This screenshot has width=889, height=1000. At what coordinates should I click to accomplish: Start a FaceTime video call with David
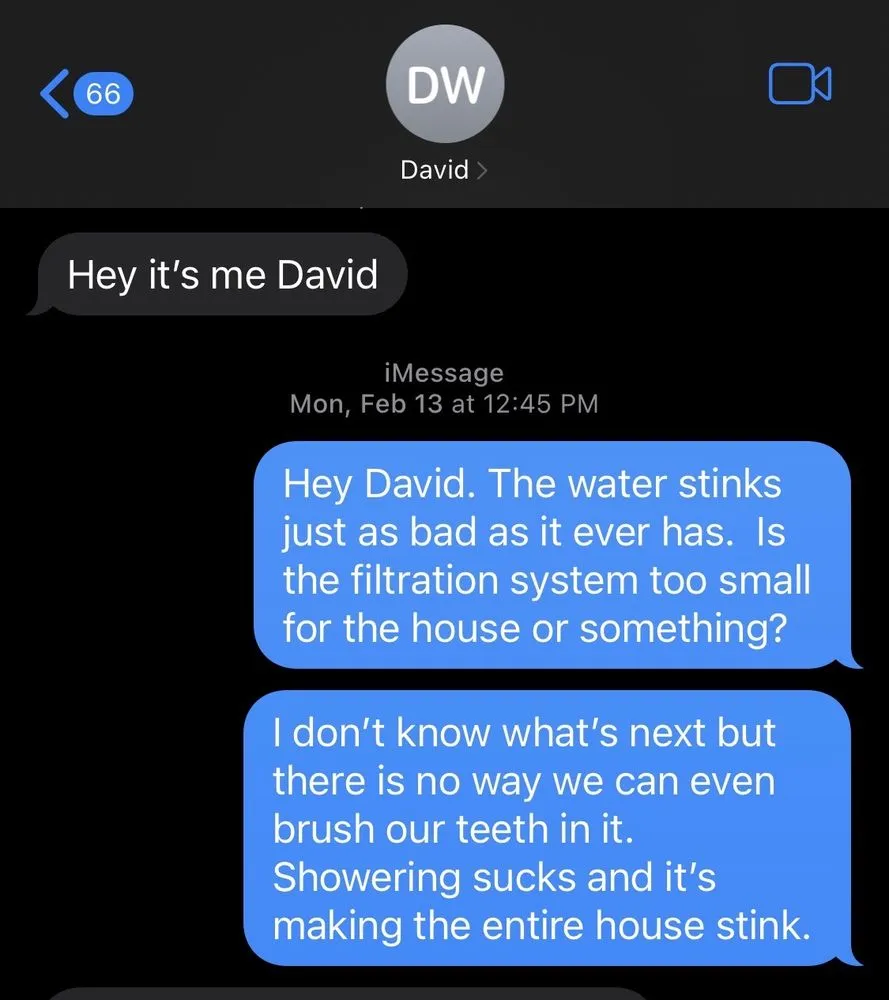799,84
